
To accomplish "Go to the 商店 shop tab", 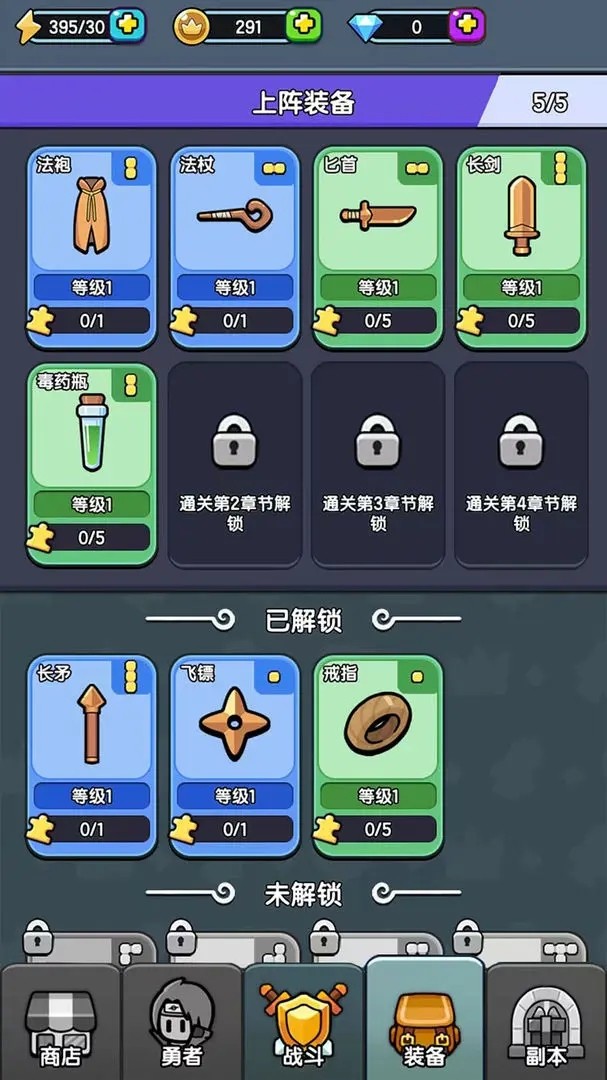I will 60,1025.
